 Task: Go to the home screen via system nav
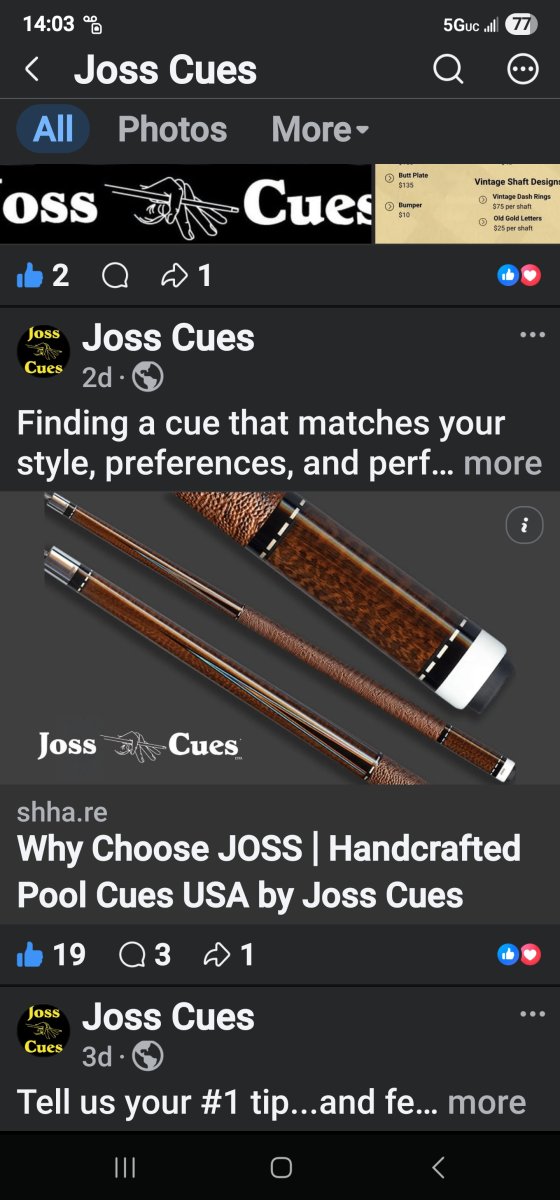click(x=281, y=1167)
